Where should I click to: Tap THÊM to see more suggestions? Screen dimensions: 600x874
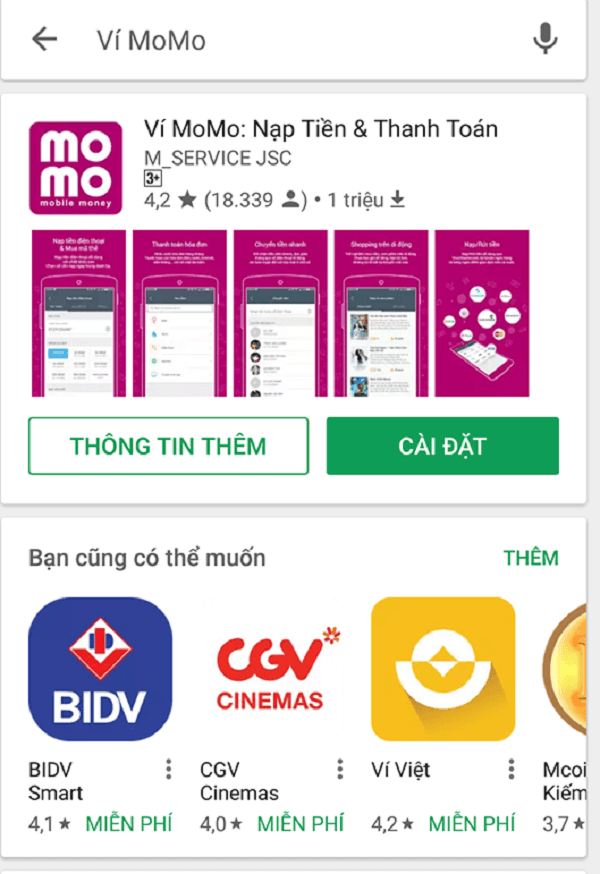[530, 557]
